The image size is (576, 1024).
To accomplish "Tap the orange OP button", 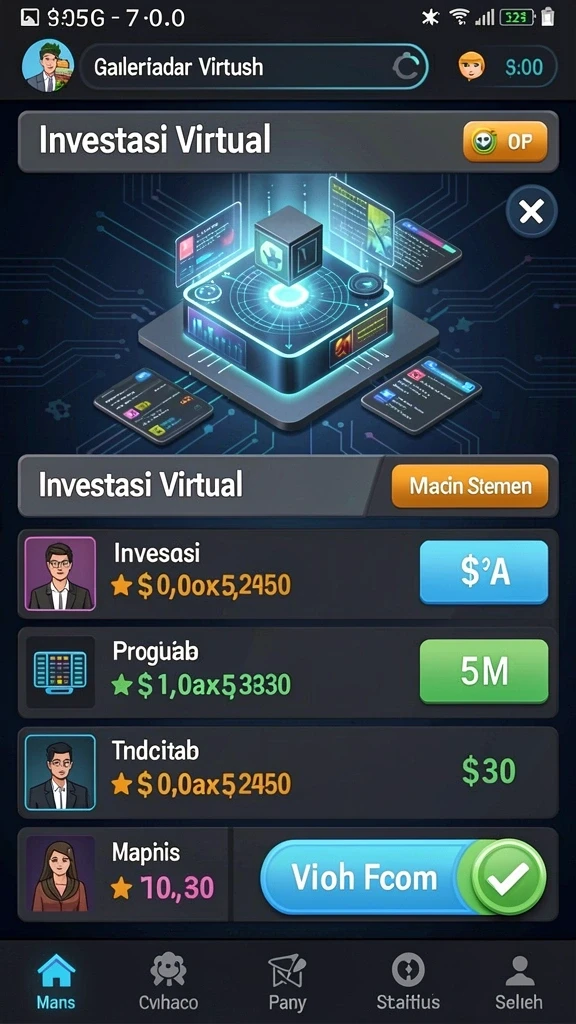I will click(505, 141).
